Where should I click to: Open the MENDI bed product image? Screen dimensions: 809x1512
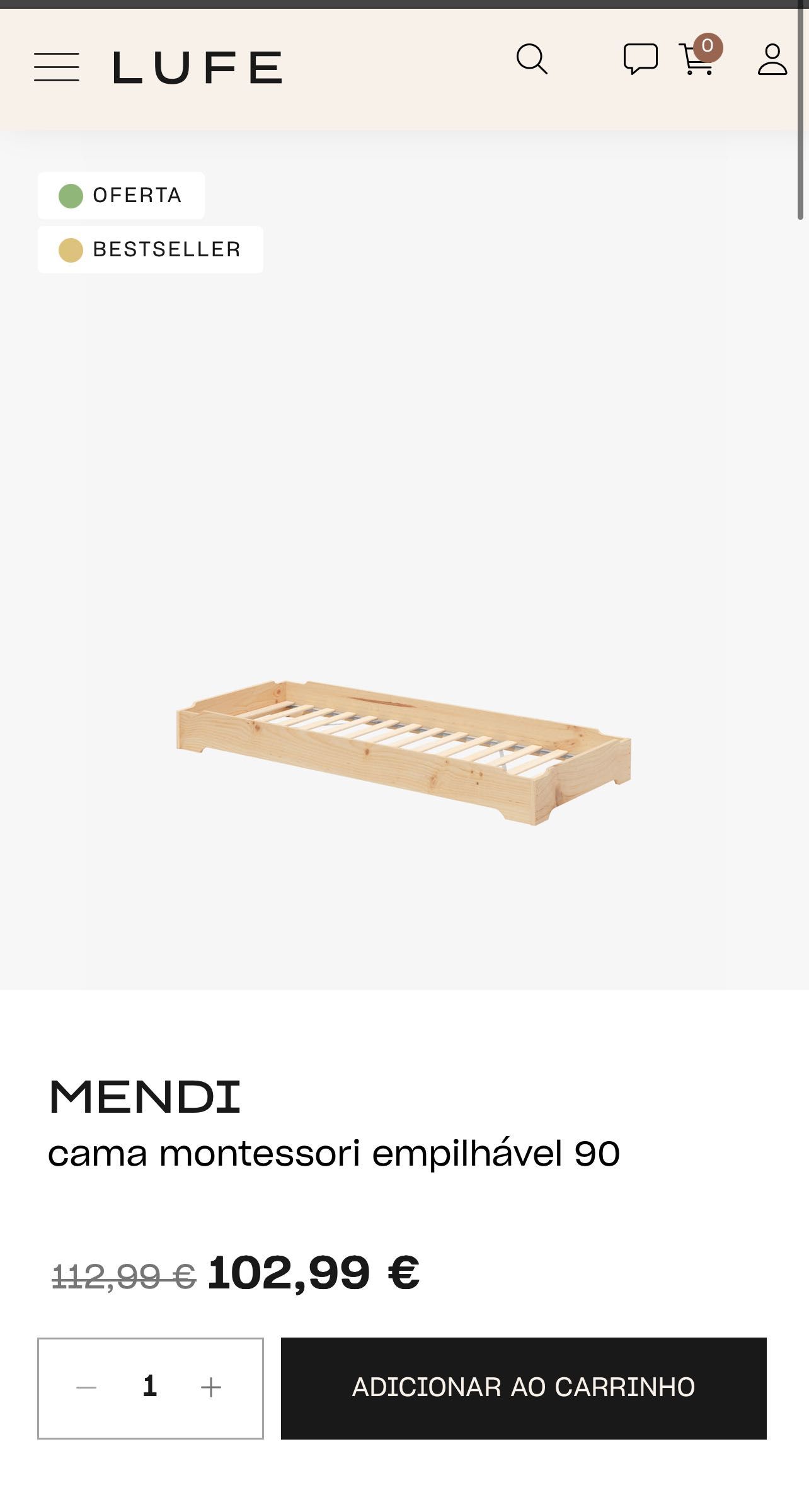(404, 753)
